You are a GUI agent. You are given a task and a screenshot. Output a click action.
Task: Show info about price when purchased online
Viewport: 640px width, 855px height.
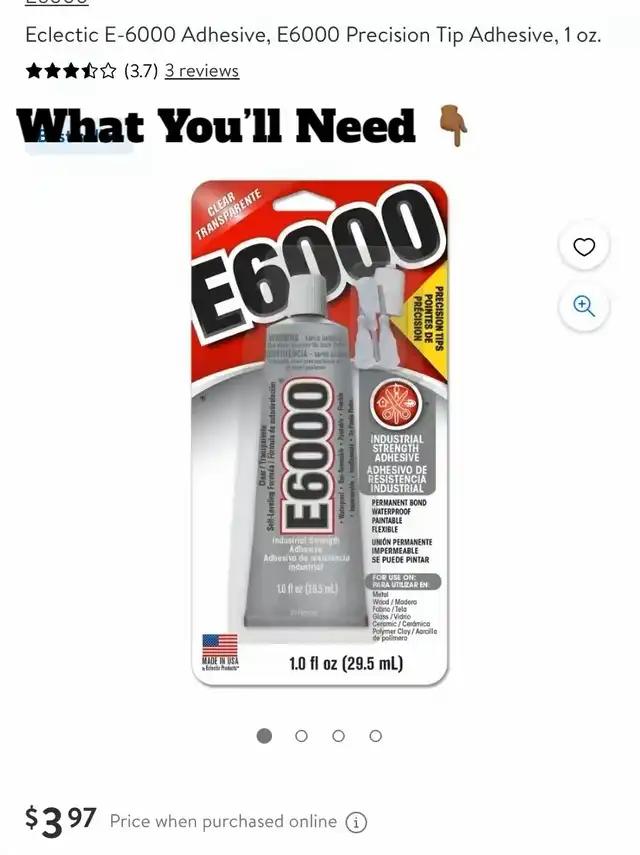point(356,822)
